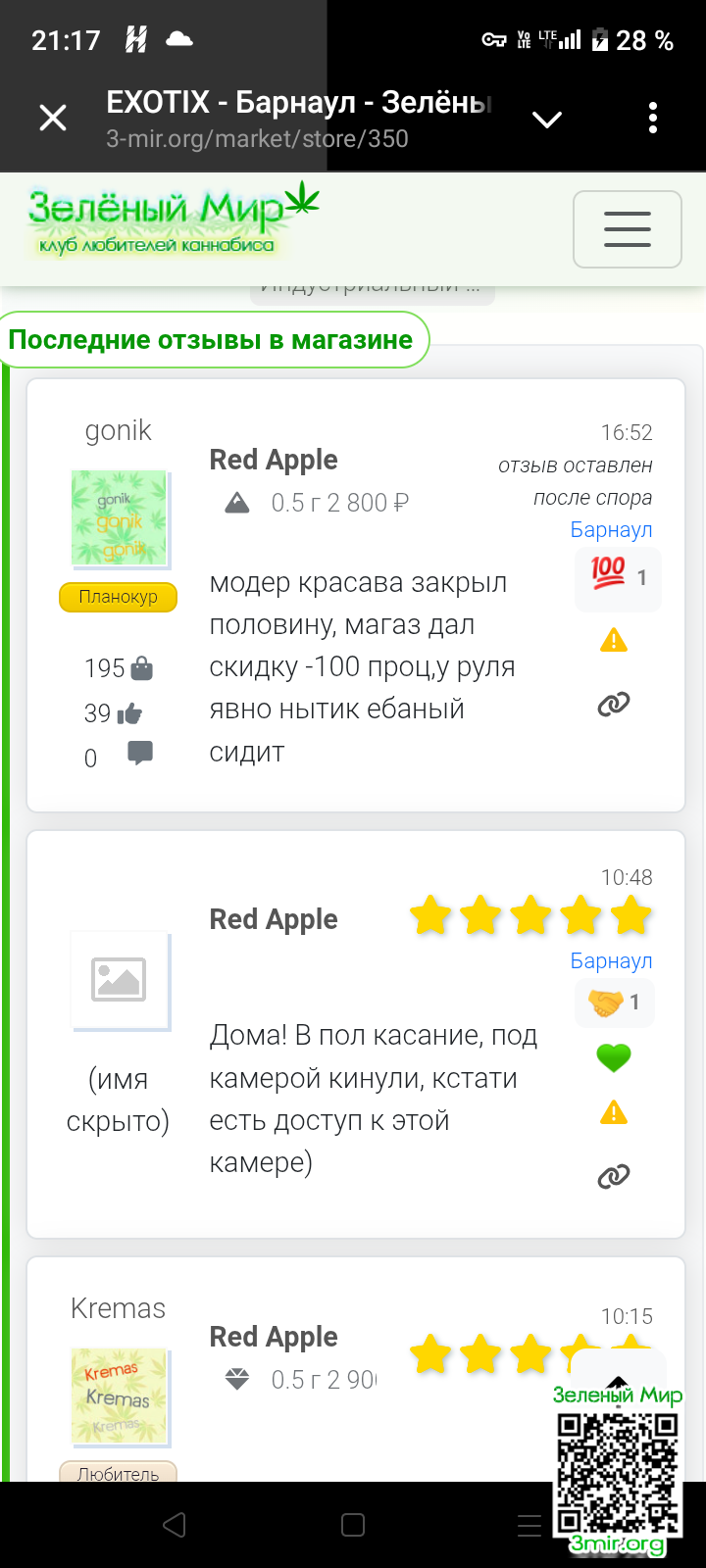Screen dimensions: 706x1568
Task: Copy the link to gonik's review
Action: pyautogui.click(x=614, y=704)
